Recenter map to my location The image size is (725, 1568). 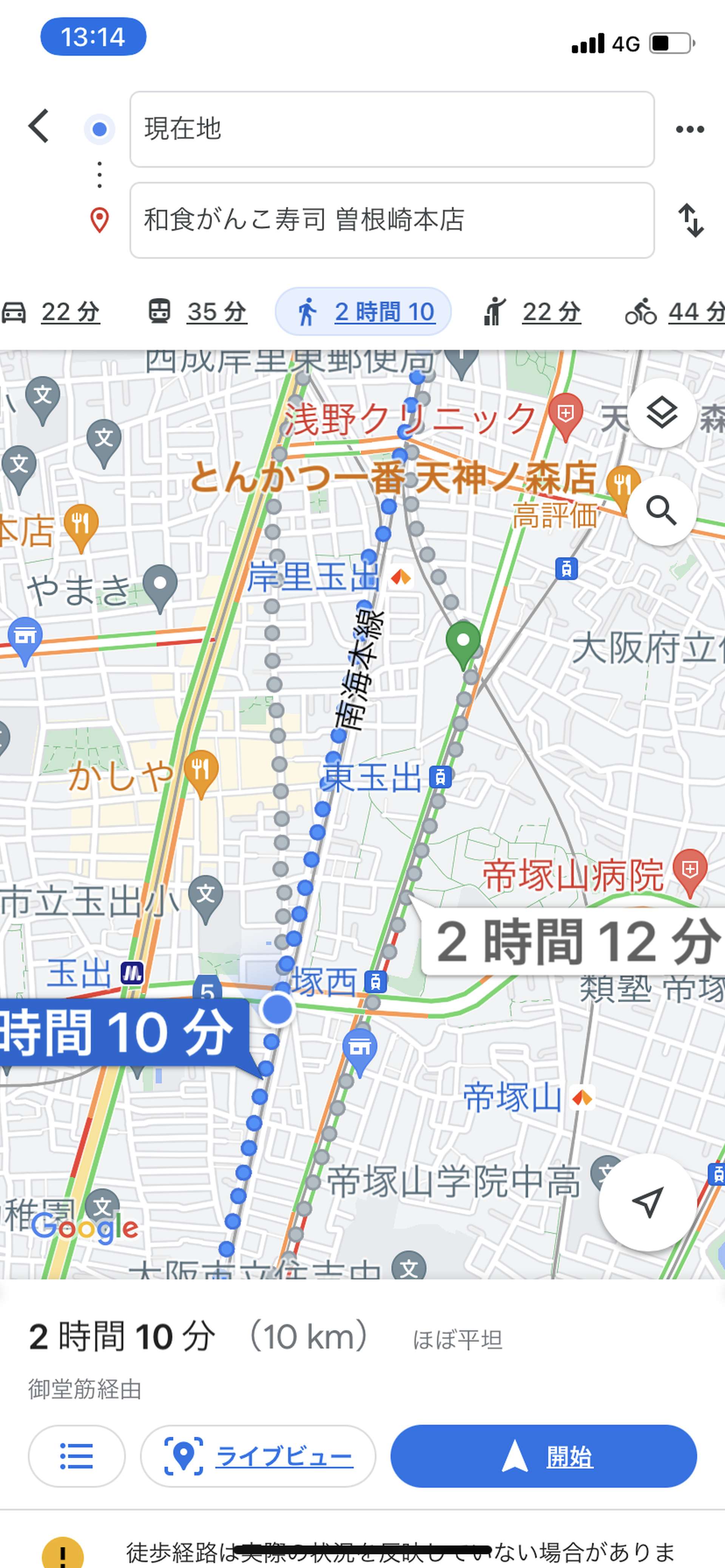[x=647, y=1203]
